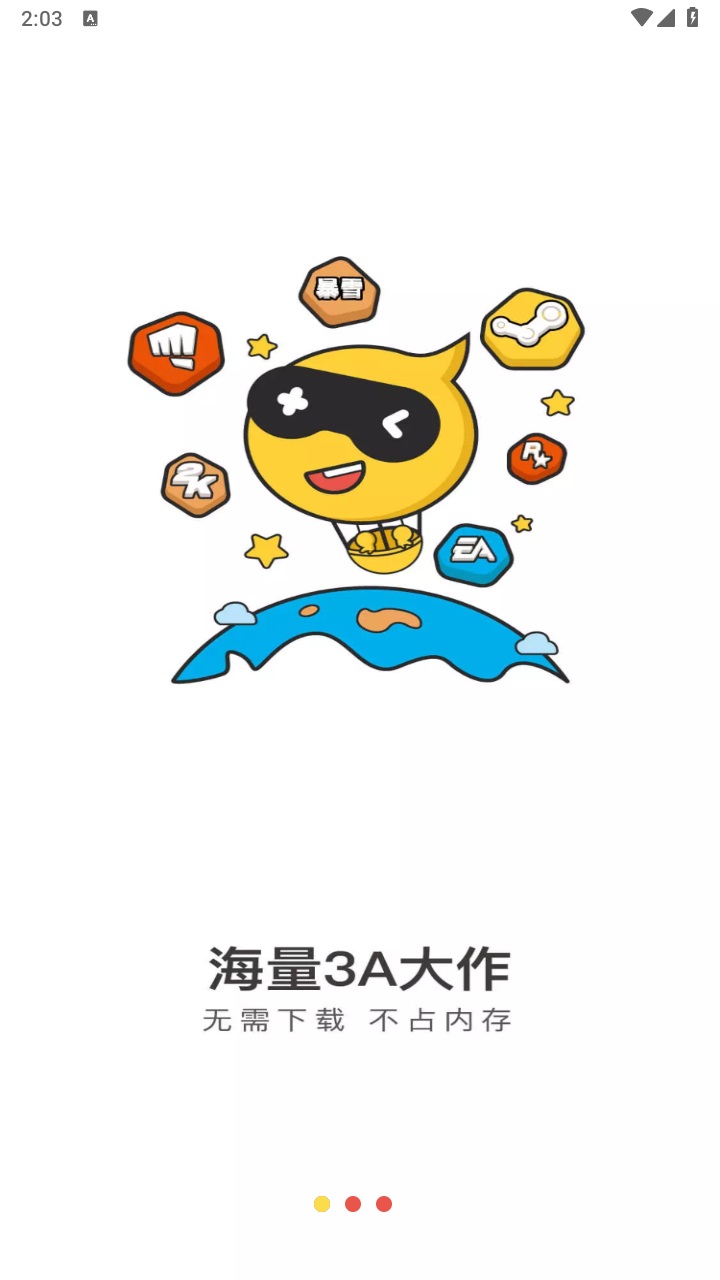Tap the Rockstar Games R* icon

coord(536,459)
